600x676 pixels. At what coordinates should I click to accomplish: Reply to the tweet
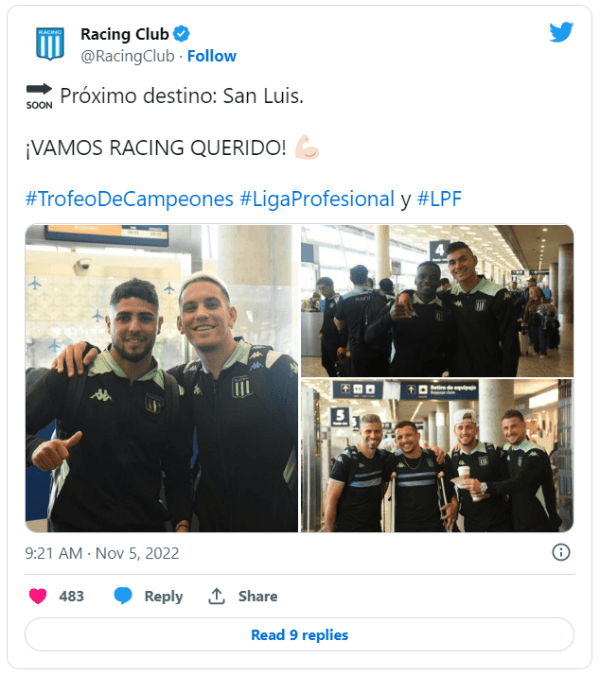point(149,596)
